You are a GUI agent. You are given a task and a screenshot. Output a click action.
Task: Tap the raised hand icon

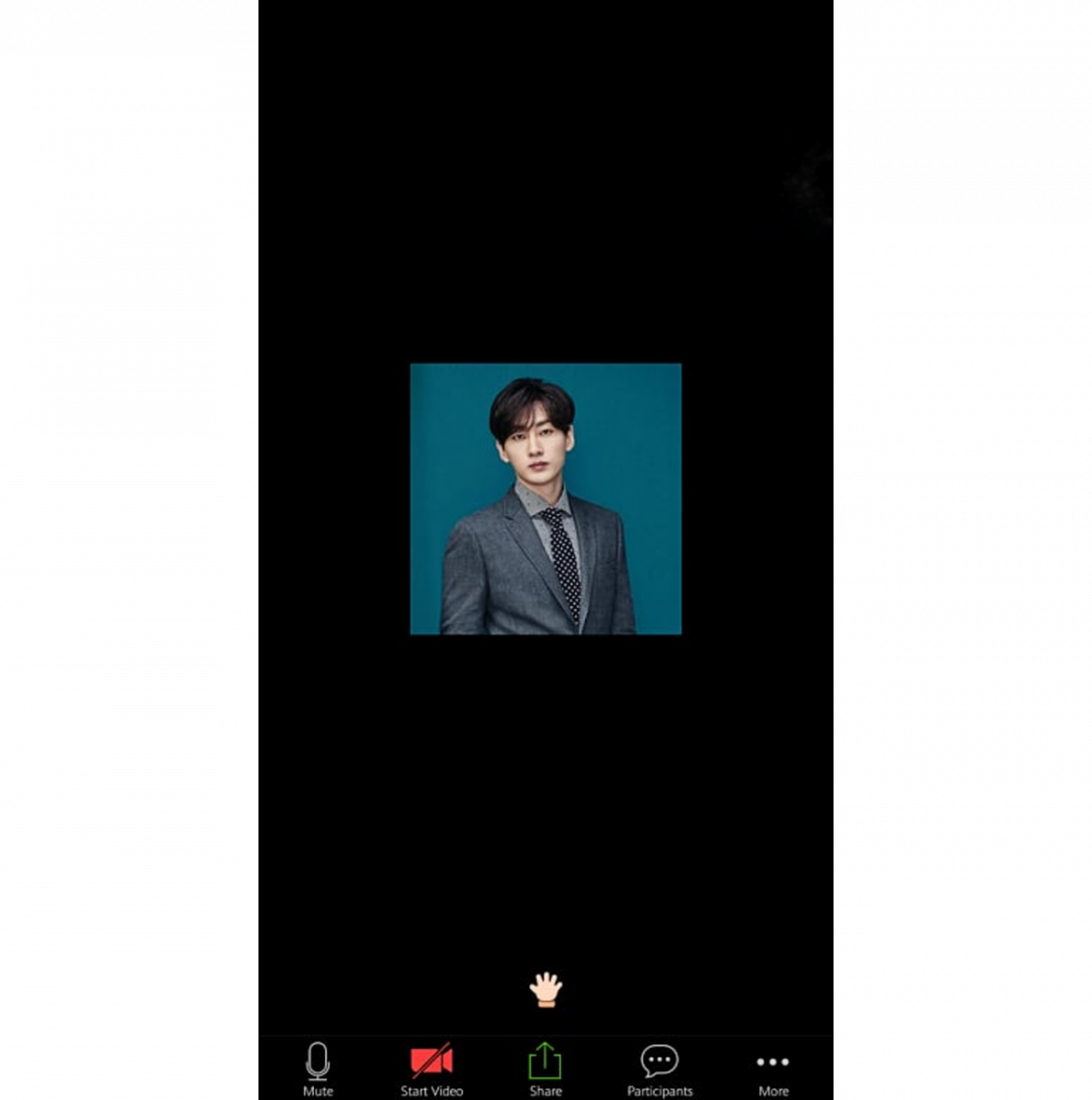coord(546,989)
